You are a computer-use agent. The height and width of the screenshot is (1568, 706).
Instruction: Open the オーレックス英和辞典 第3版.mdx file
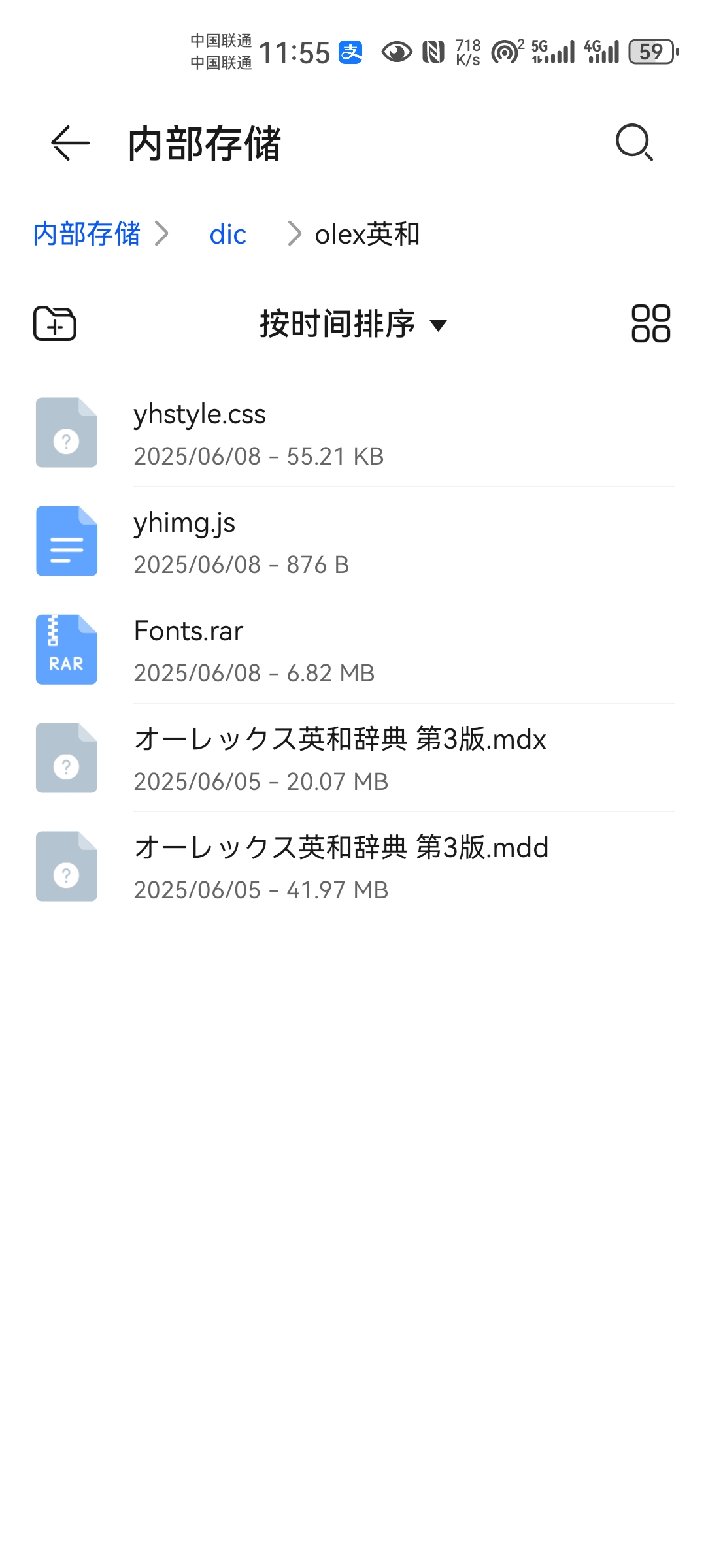pos(353,759)
